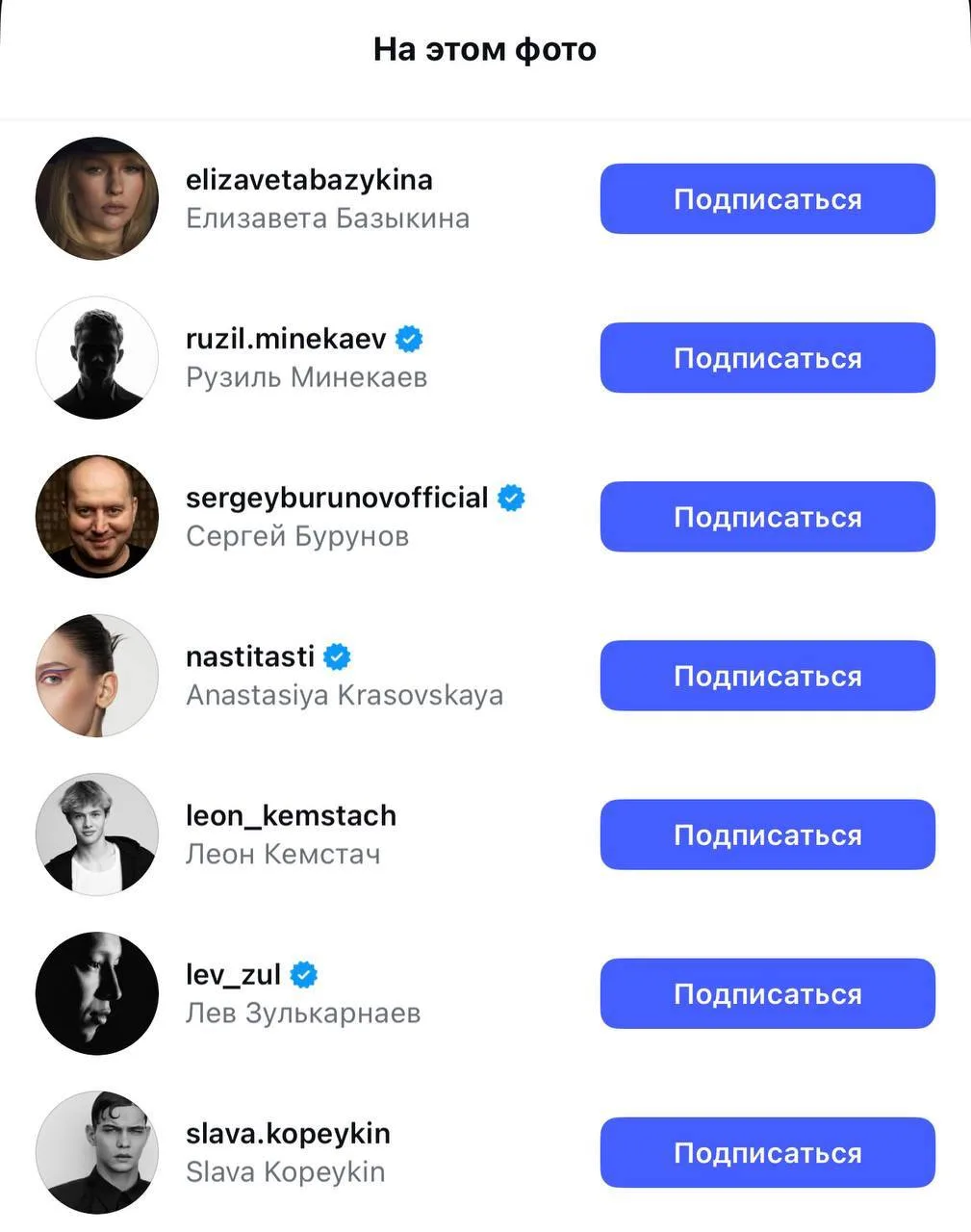
Task: Open elizavetabazykina's profile
Action: click(308, 180)
